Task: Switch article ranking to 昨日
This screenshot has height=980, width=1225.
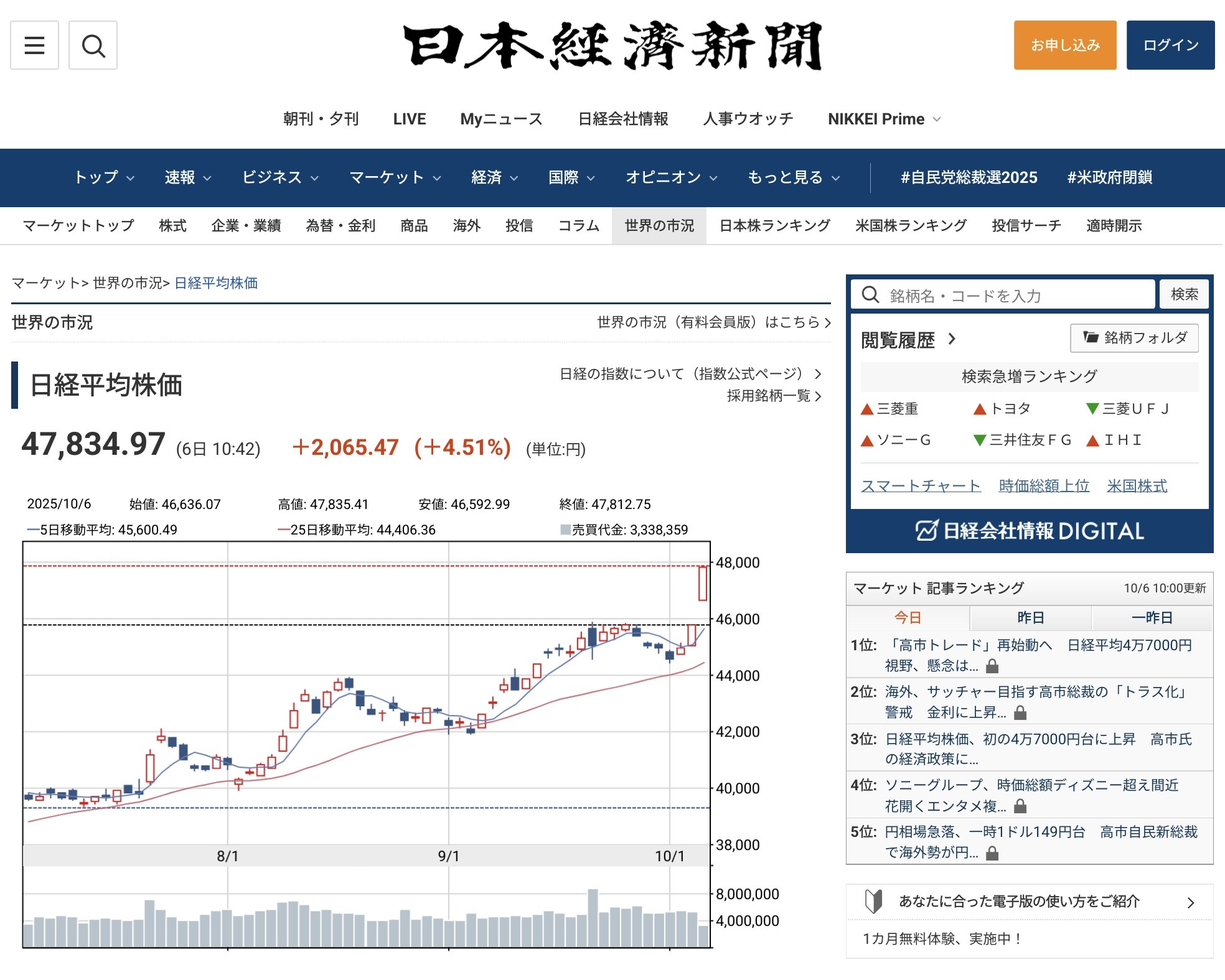Action: pos(1030,617)
